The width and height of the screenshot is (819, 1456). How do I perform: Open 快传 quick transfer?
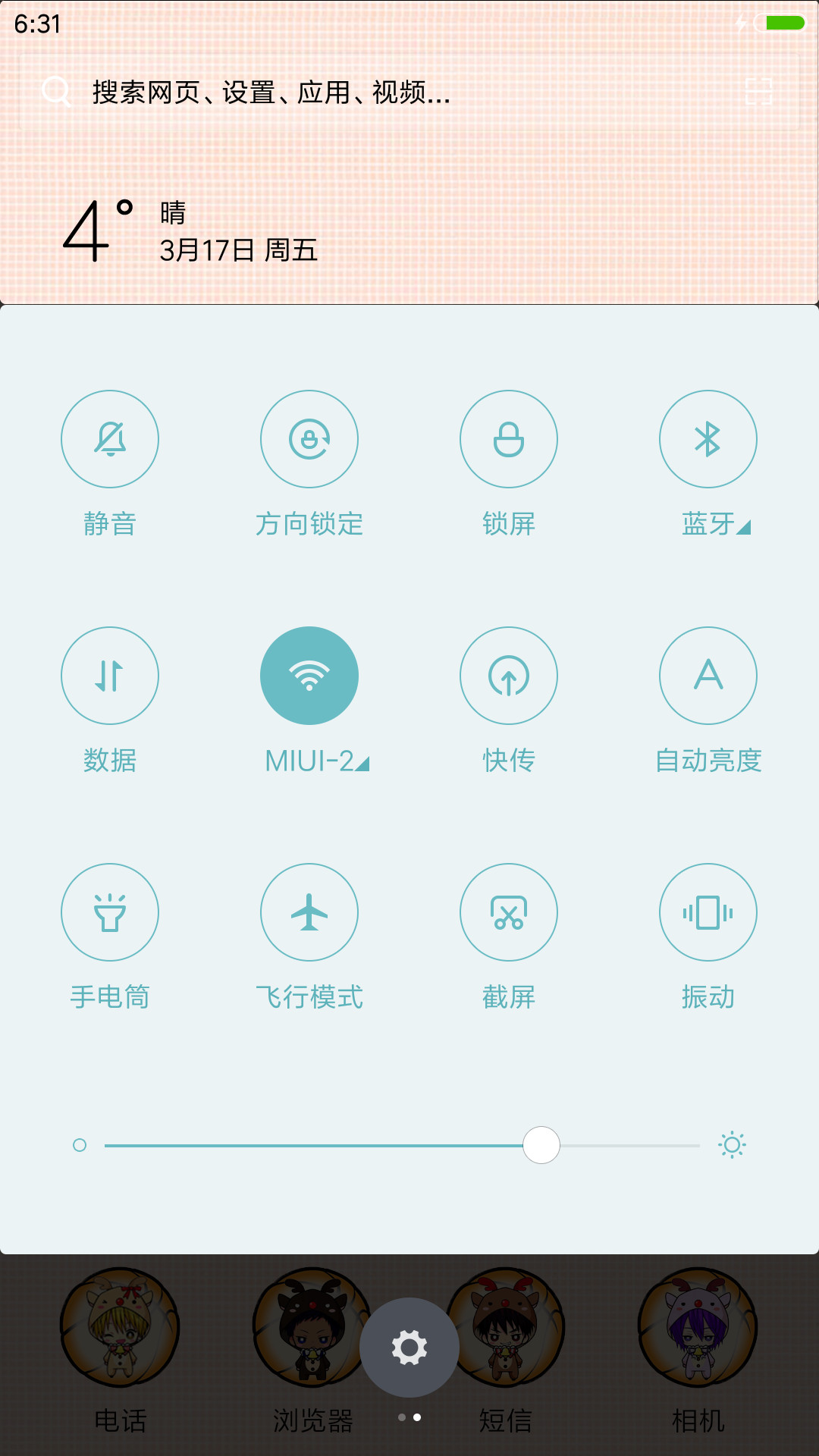coord(509,676)
